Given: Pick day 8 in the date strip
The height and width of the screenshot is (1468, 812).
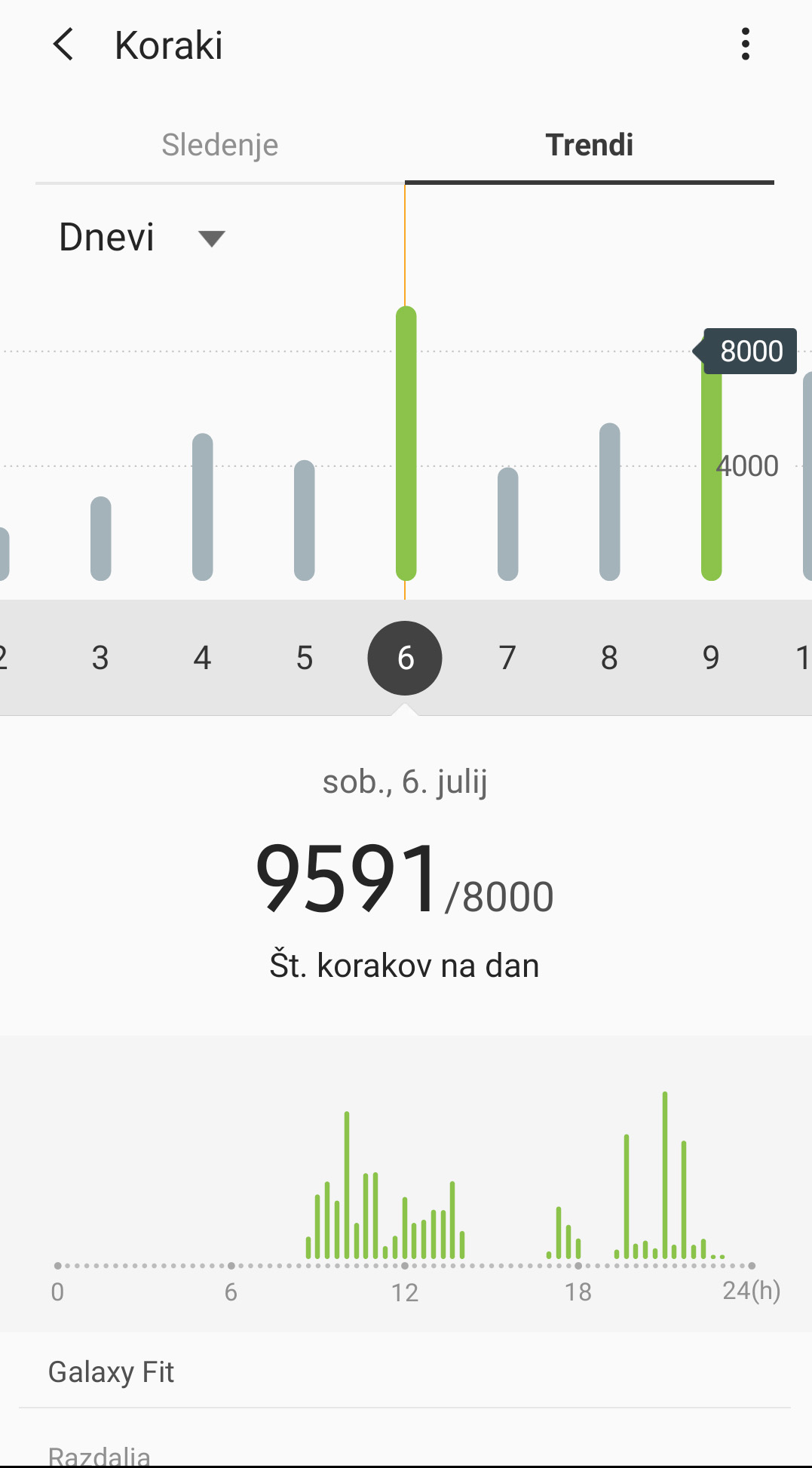Looking at the screenshot, I should 609,658.
